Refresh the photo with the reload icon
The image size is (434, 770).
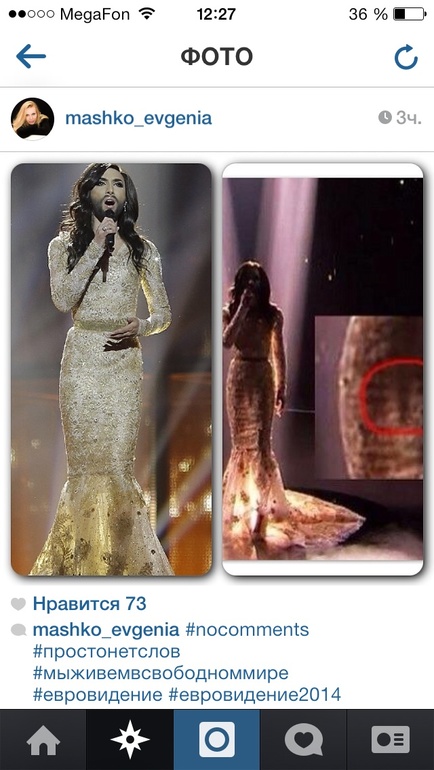coord(406,57)
